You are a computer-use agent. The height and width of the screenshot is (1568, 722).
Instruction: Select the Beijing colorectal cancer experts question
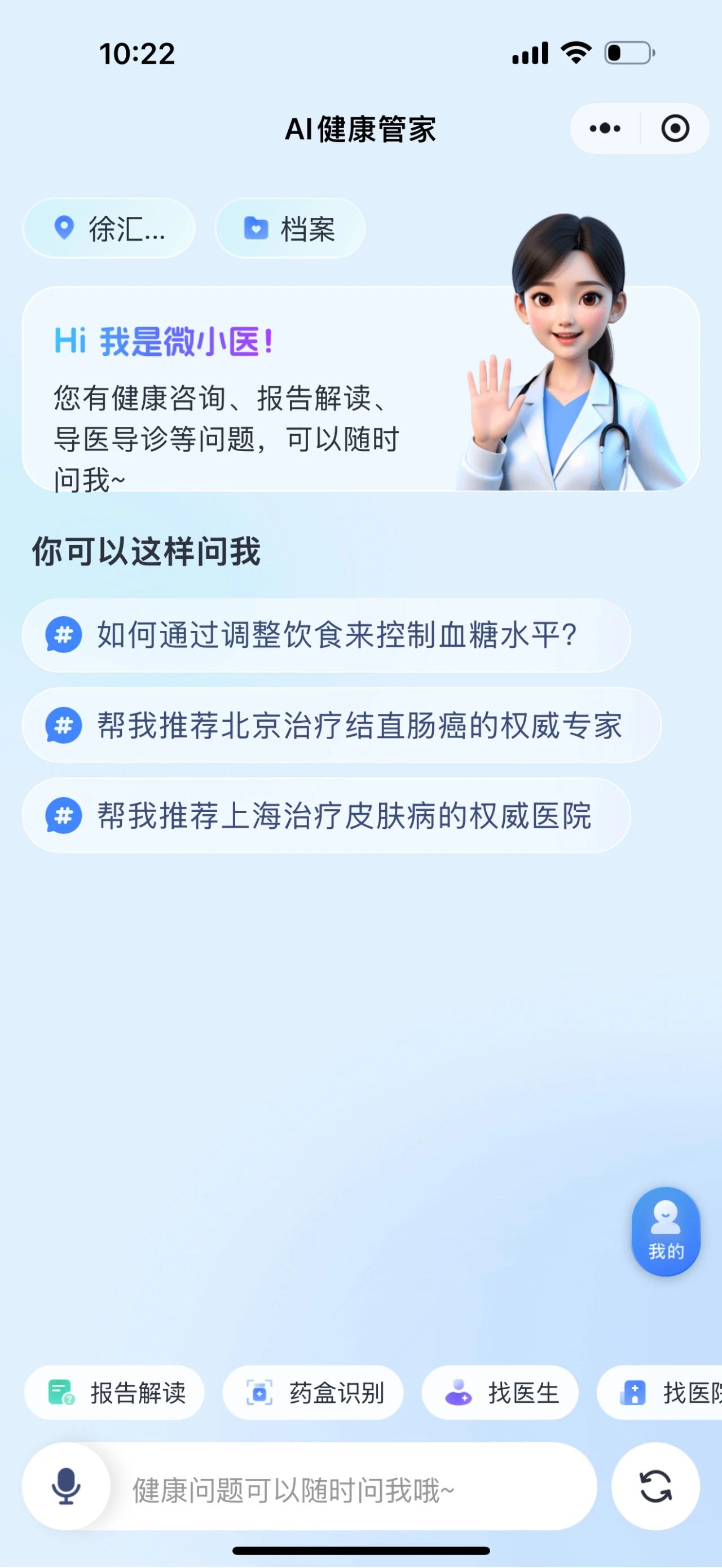pos(341,725)
